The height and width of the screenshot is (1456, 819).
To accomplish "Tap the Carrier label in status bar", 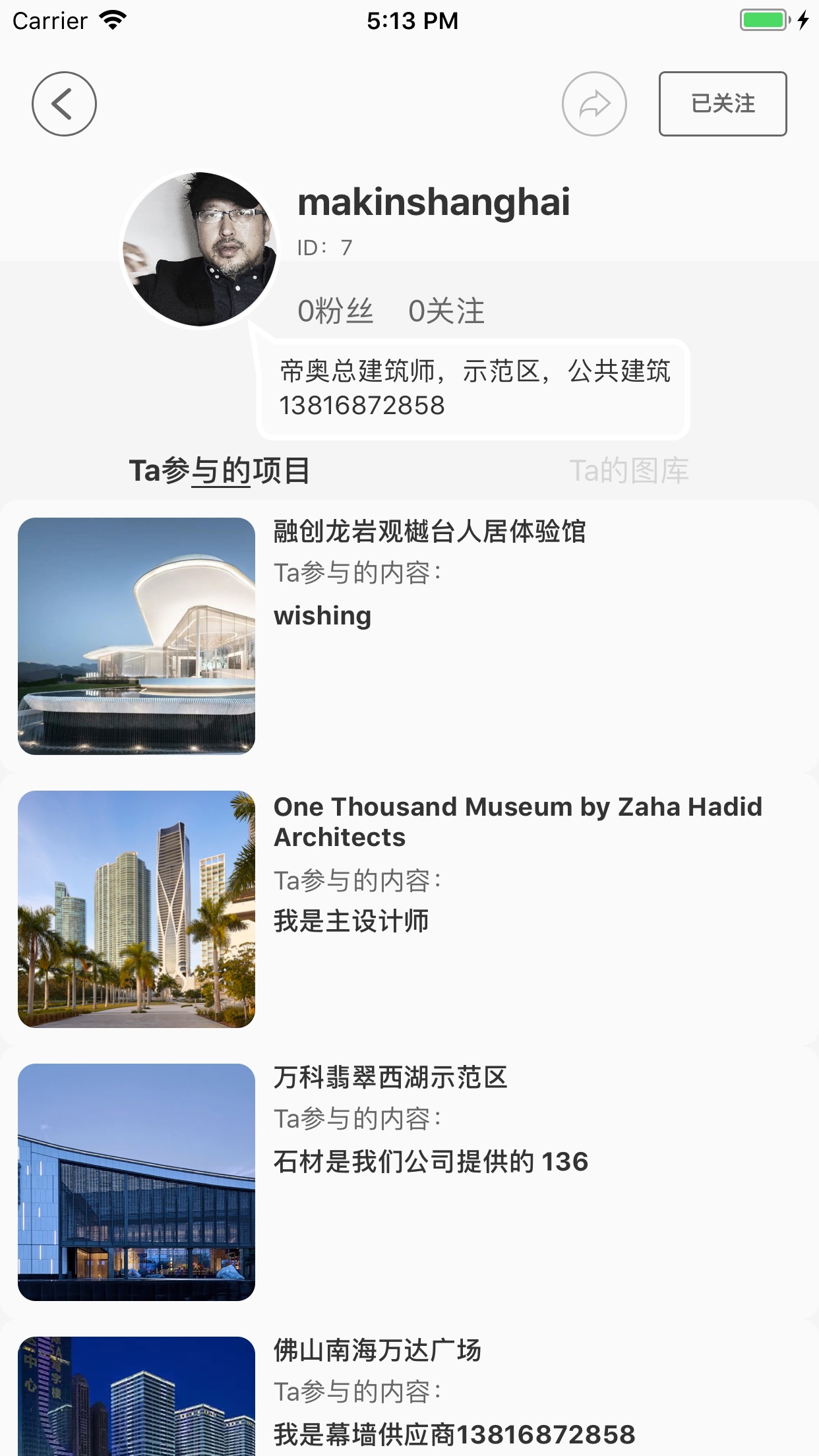I will (x=49, y=20).
